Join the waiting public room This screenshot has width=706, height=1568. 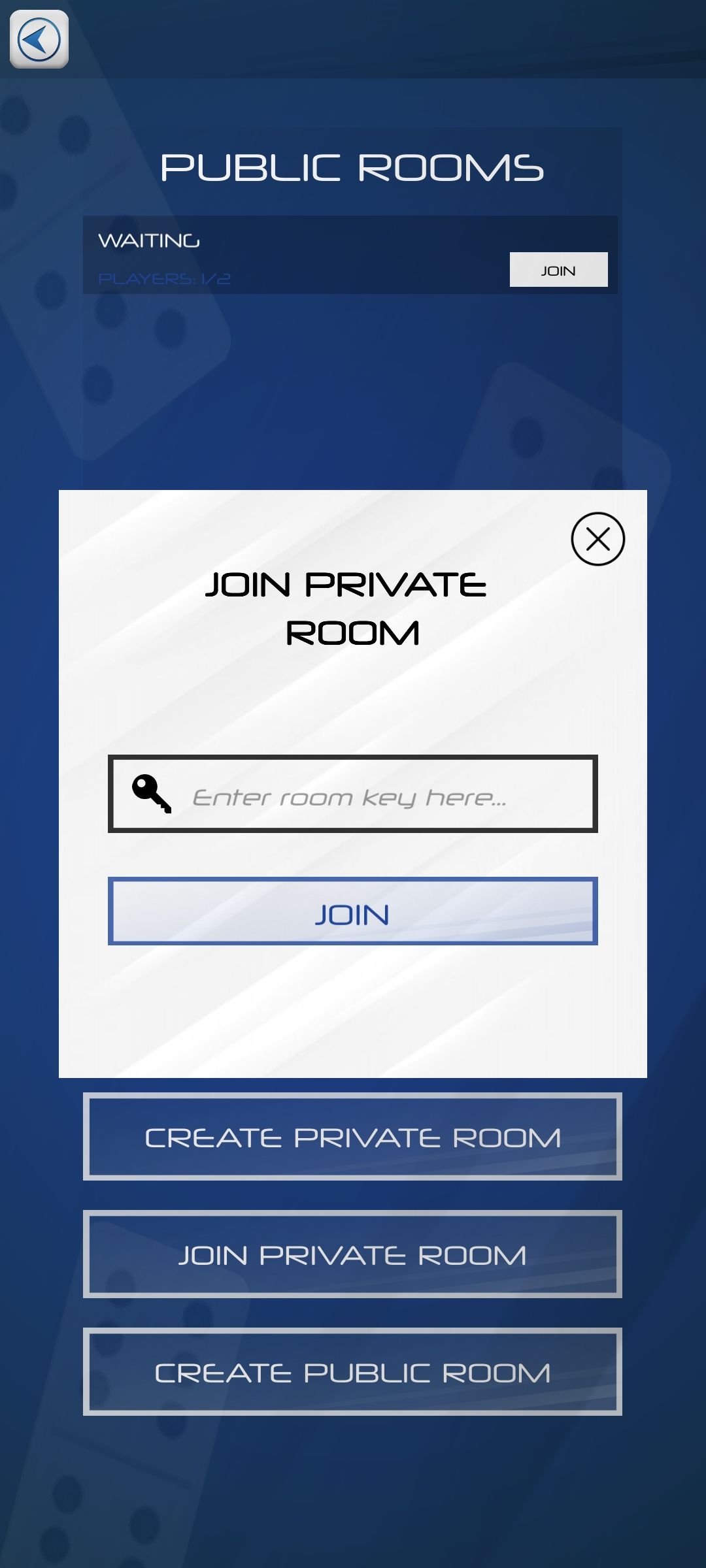point(558,270)
